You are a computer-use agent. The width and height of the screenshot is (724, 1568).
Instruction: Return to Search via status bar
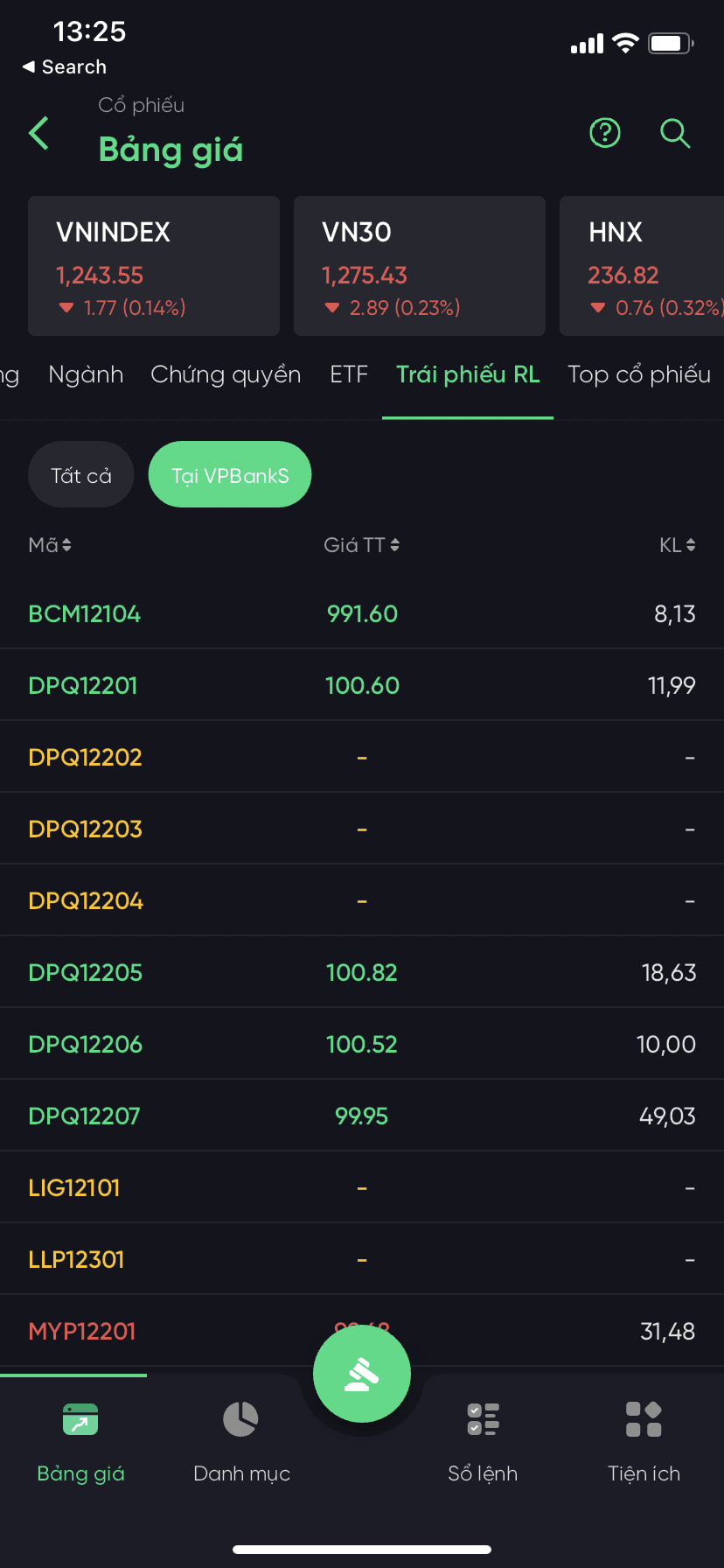click(65, 67)
